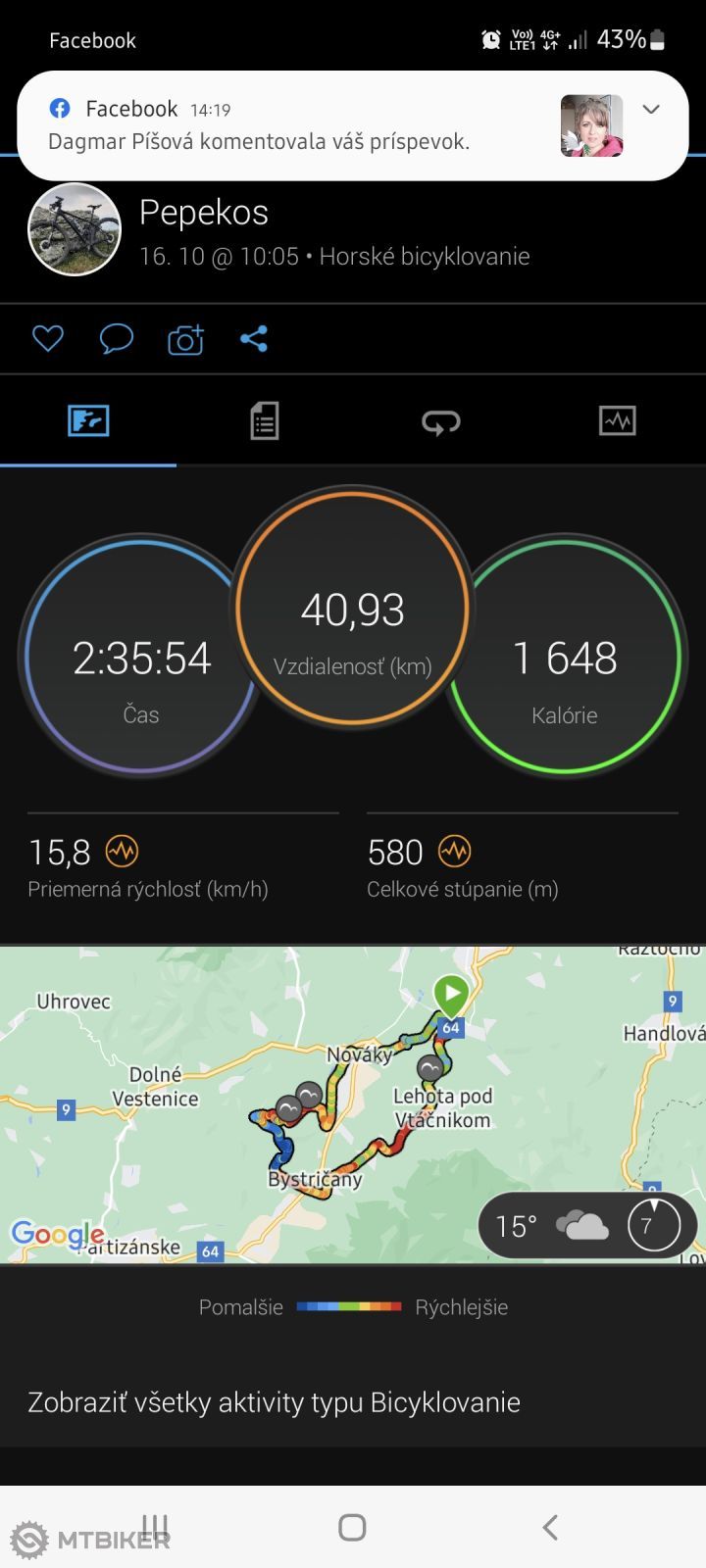Screen dimensions: 706x1568
Task: Expand the Facebook notification with the chevron
Action: [x=651, y=109]
